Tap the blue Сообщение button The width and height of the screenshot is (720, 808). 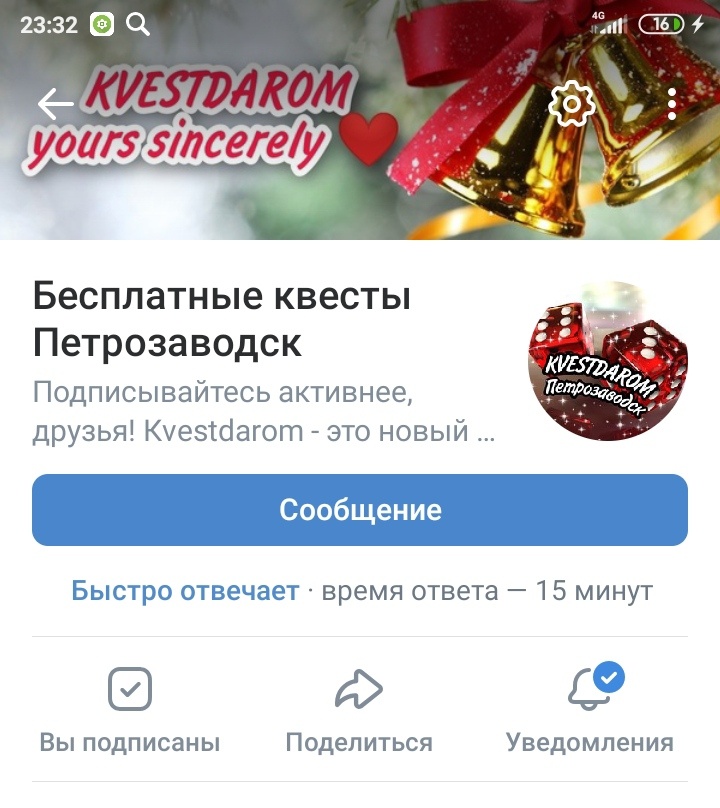click(x=360, y=509)
